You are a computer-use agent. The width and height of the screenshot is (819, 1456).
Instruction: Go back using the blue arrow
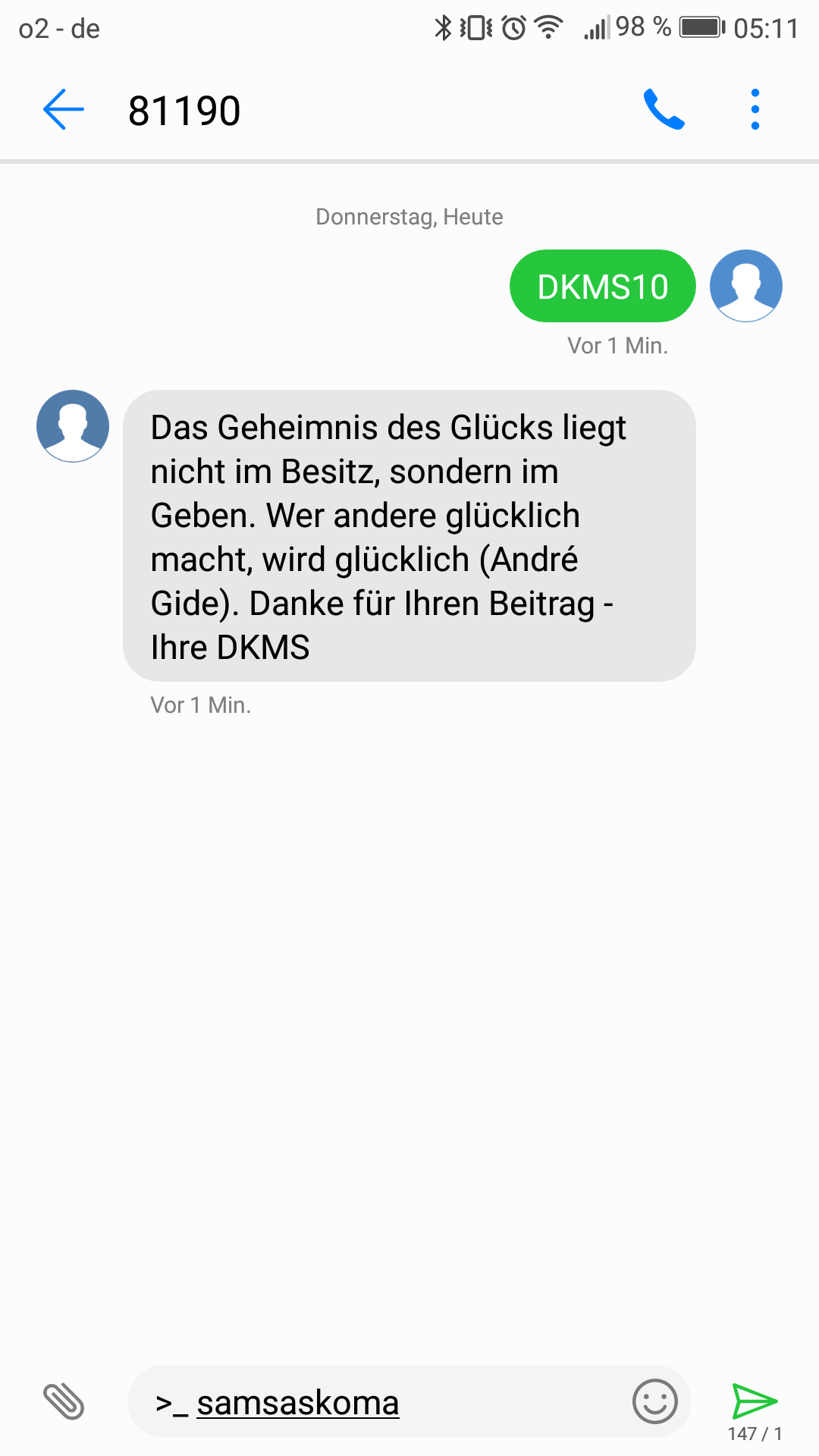coord(64,110)
